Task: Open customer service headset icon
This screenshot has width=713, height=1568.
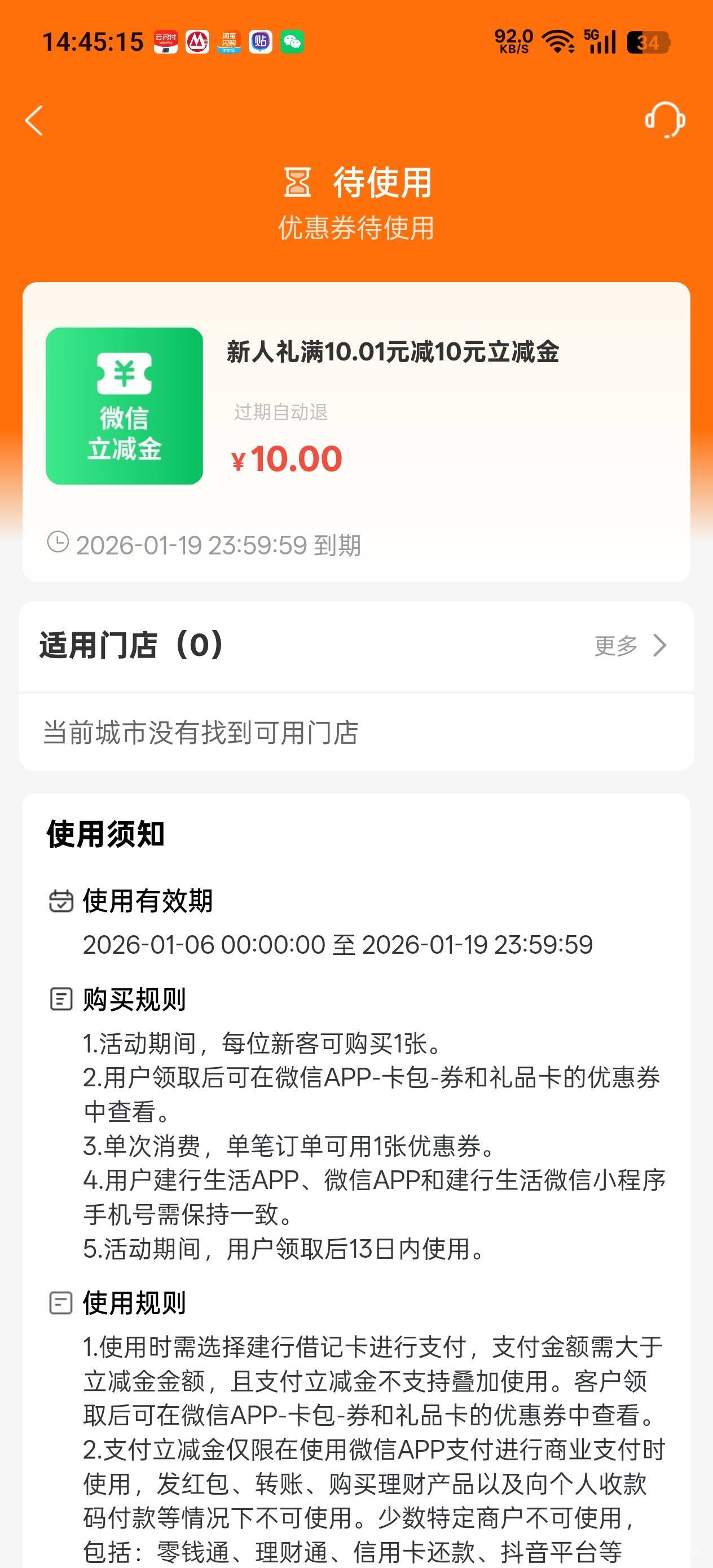Action: (x=664, y=120)
